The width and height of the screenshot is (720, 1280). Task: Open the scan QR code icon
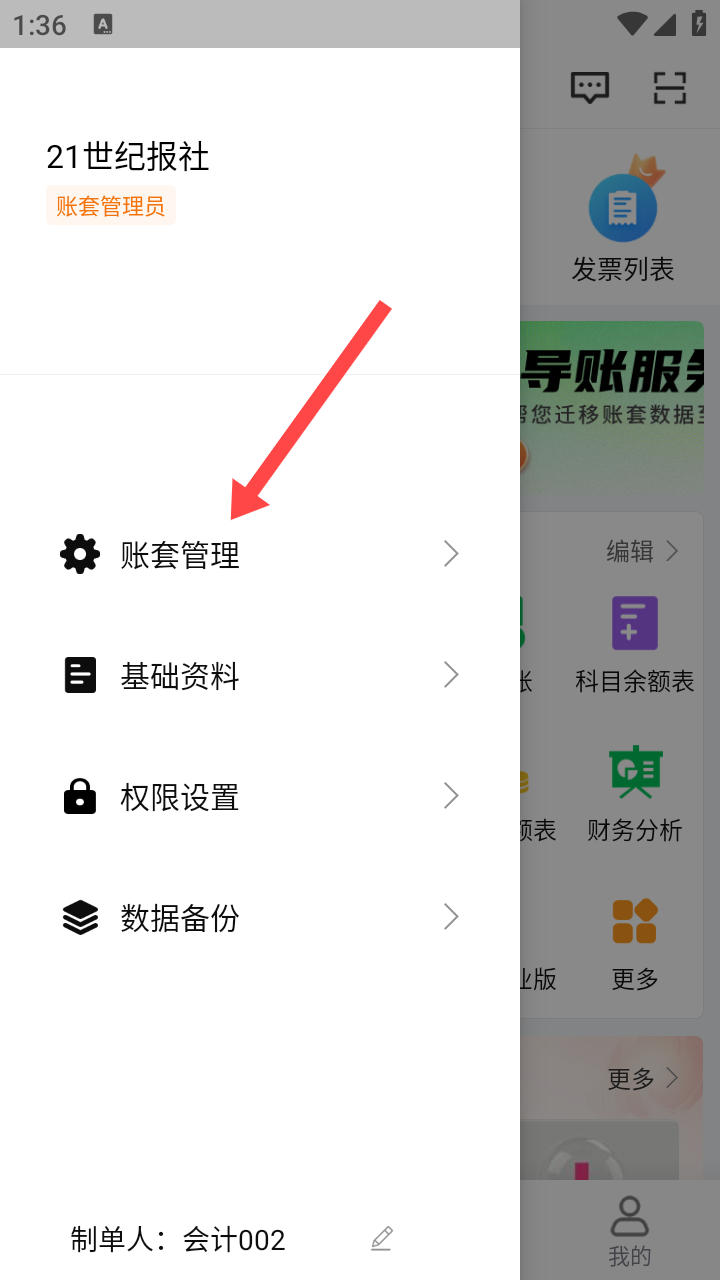point(670,88)
